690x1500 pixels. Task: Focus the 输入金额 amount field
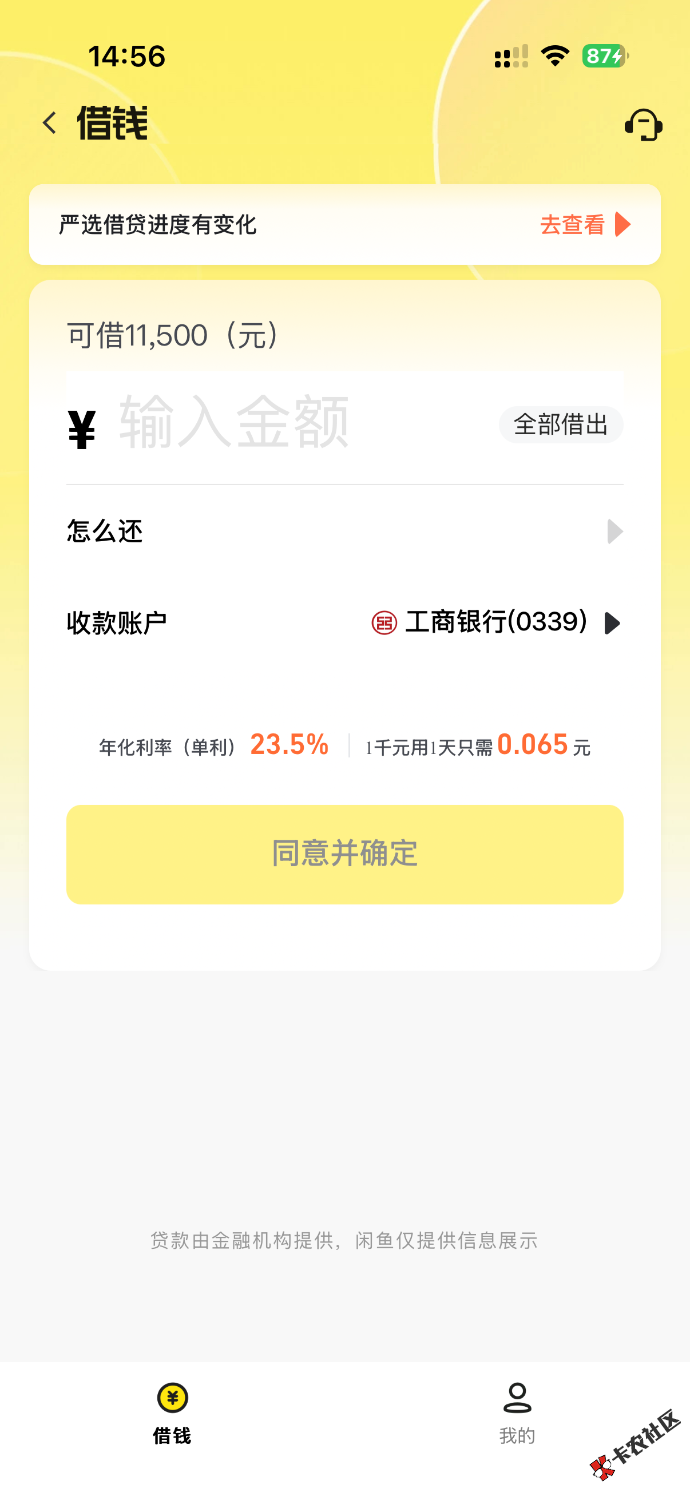pyautogui.click(x=300, y=424)
